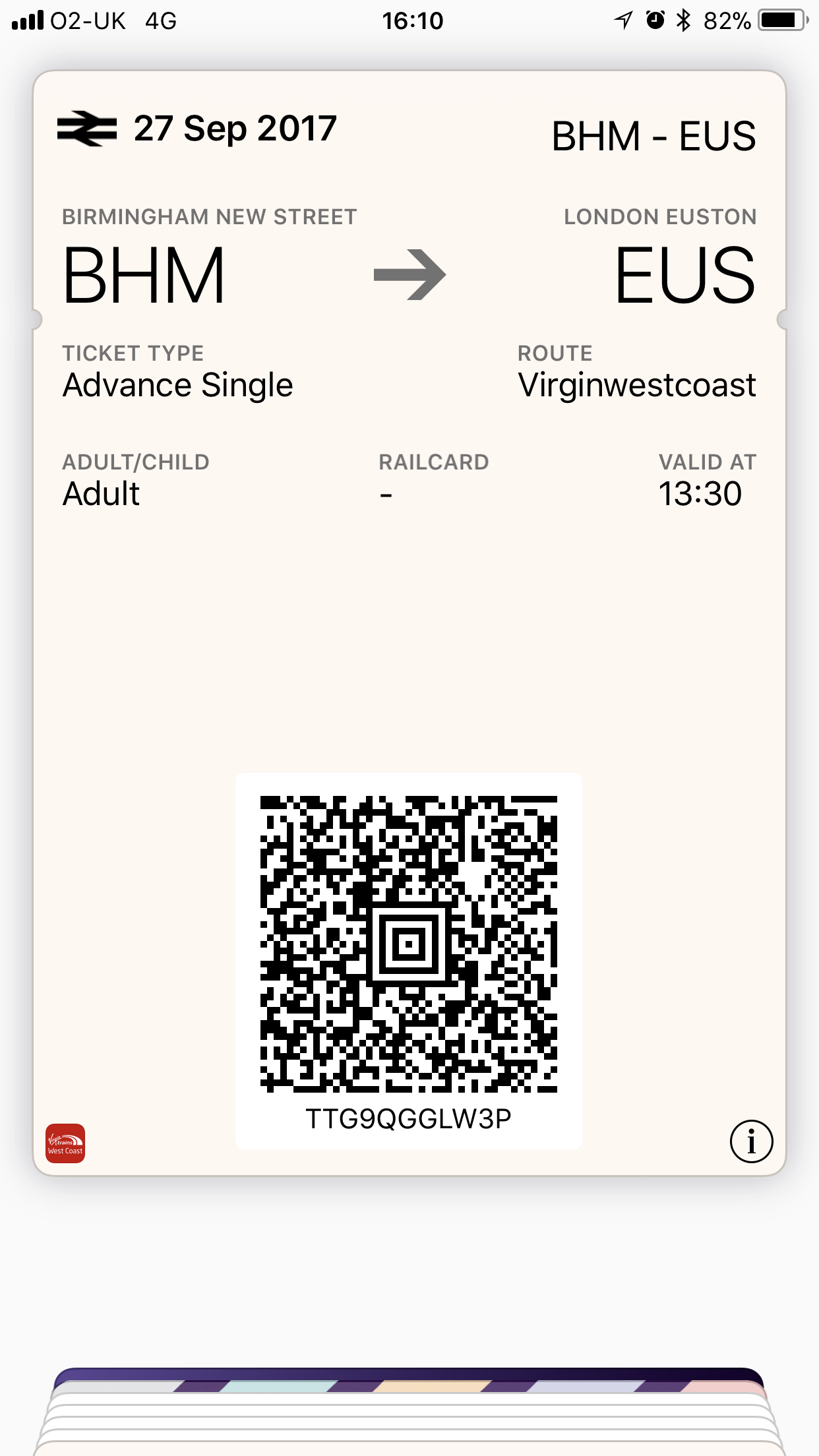Image resolution: width=819 pixels, height=1456 pixels.
Task: Open the Virgin Trains West Coast app icon
Action: coord(65,1143)
